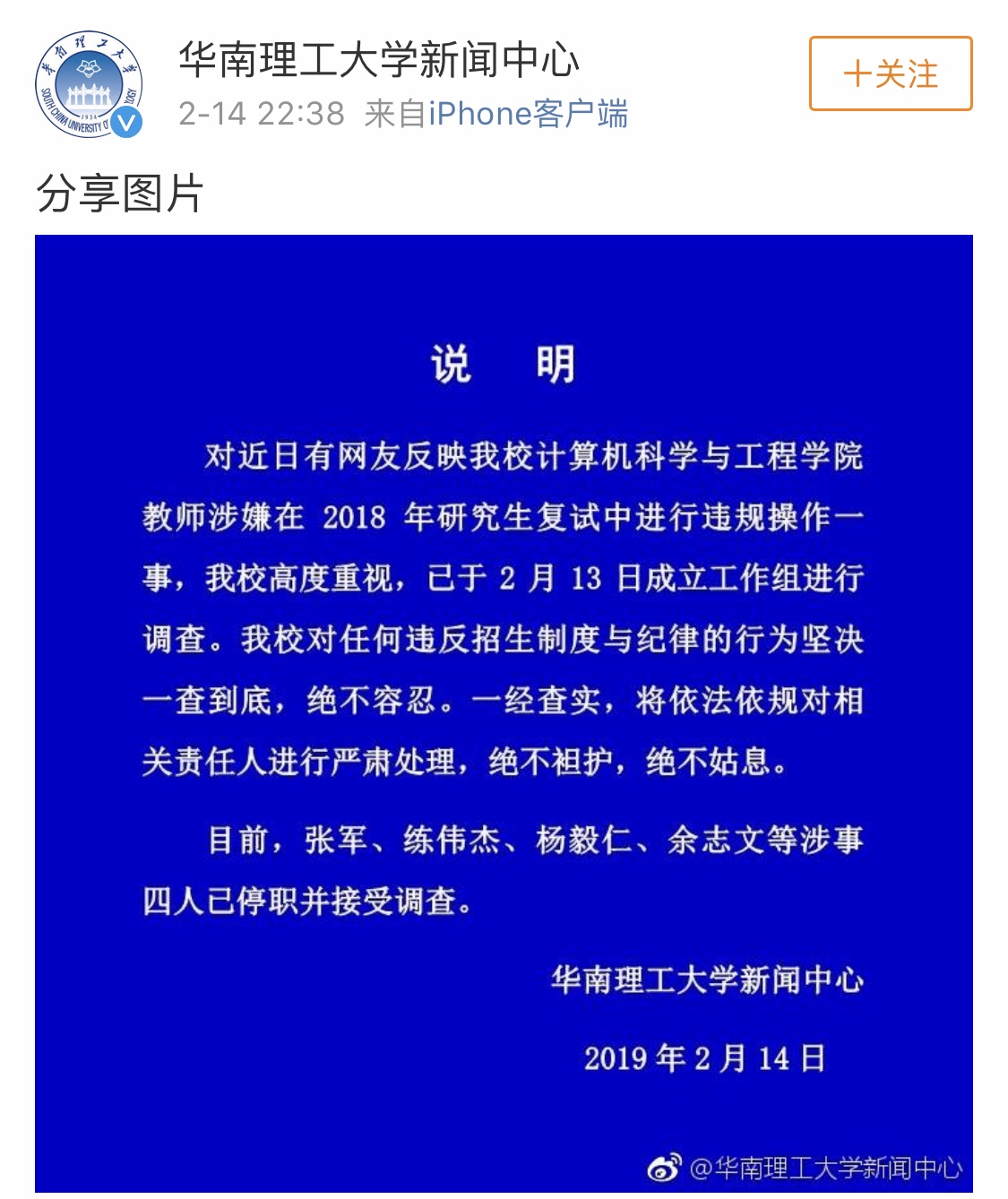The image size is (1008, 1199).
Task: Follow 华南理工大学新闻中心 with +关注 button
Action: (x=890, y=73)
